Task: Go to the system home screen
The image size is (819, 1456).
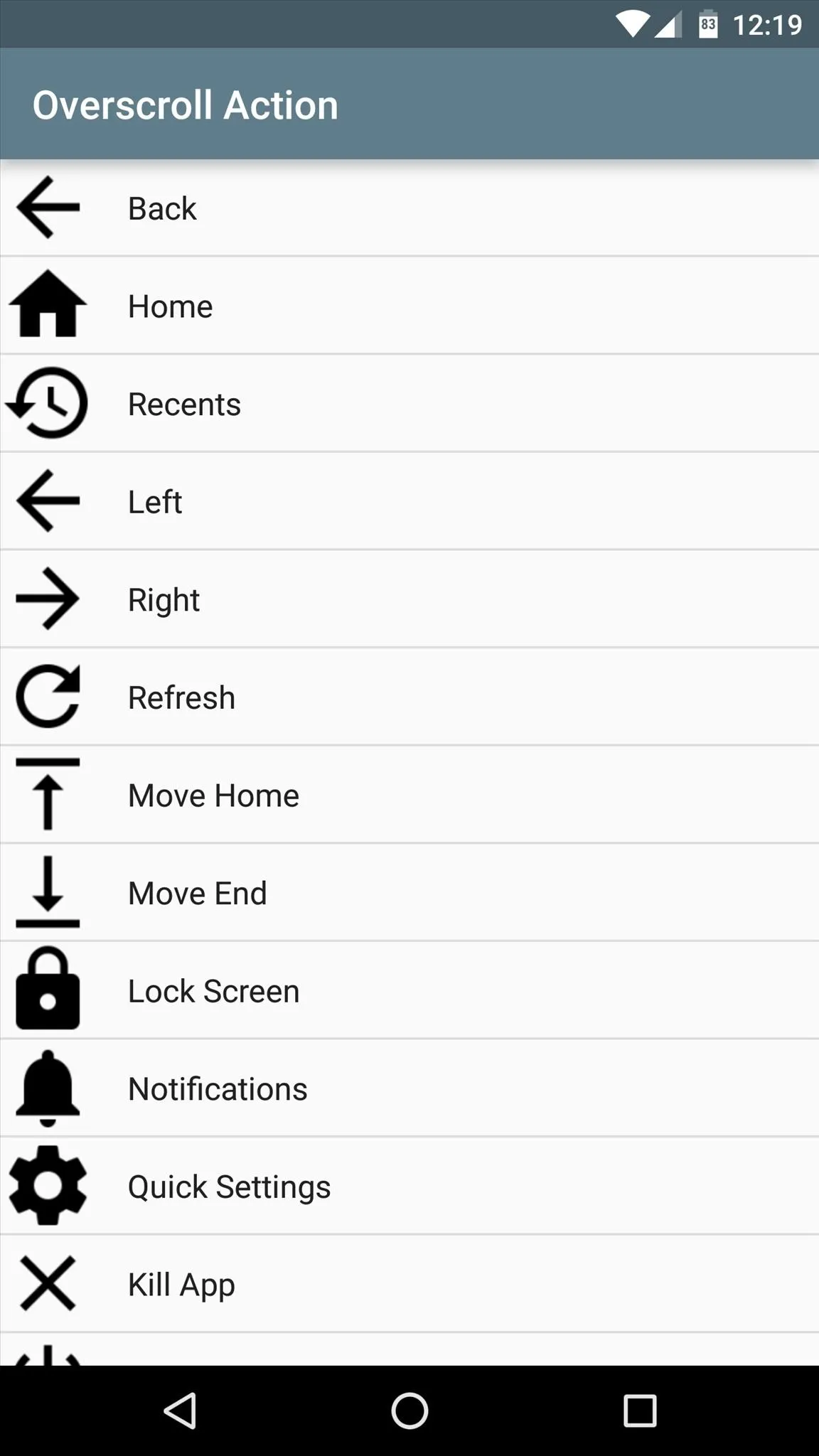Action: point(409,1410)
